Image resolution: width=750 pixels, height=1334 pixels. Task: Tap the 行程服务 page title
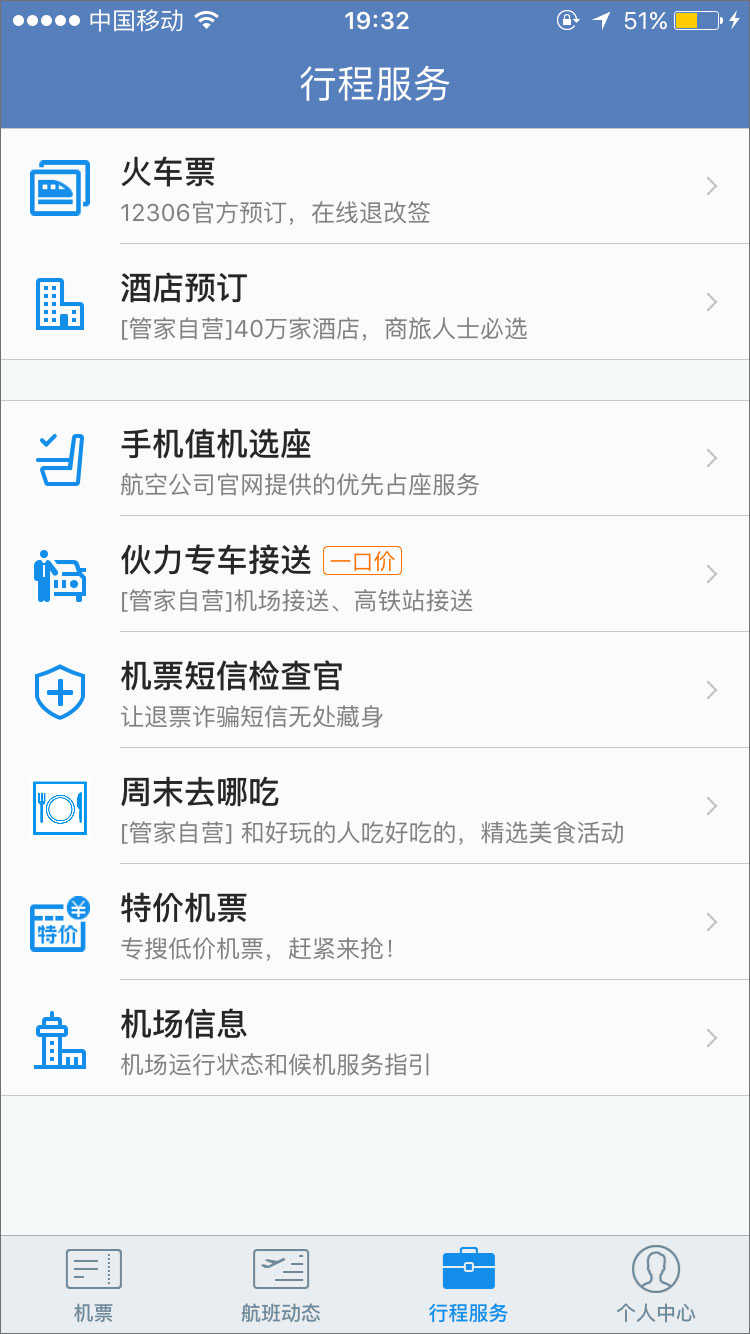coord(375,86)
